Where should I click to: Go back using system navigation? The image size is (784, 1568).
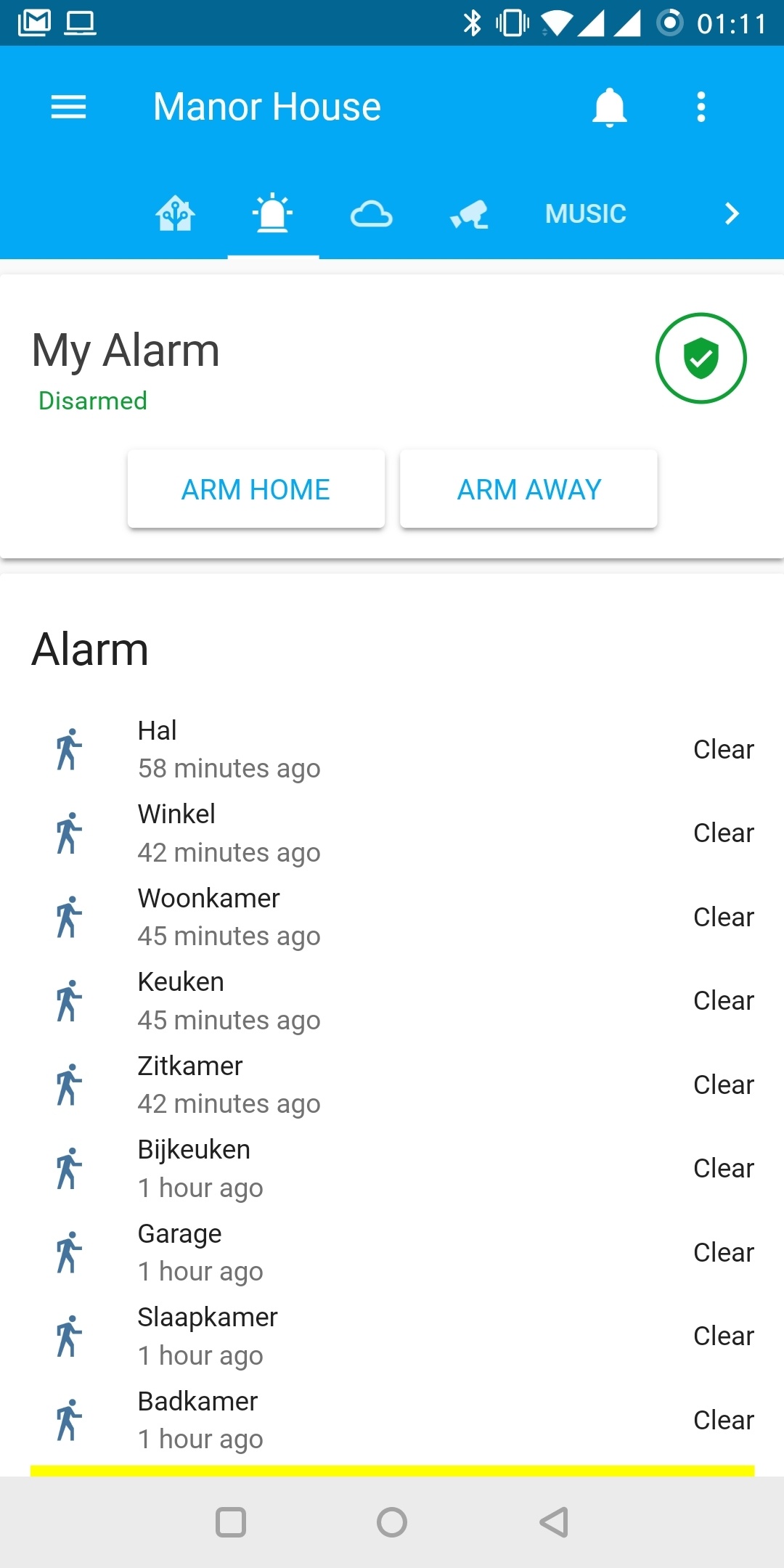coord(554,1522)
